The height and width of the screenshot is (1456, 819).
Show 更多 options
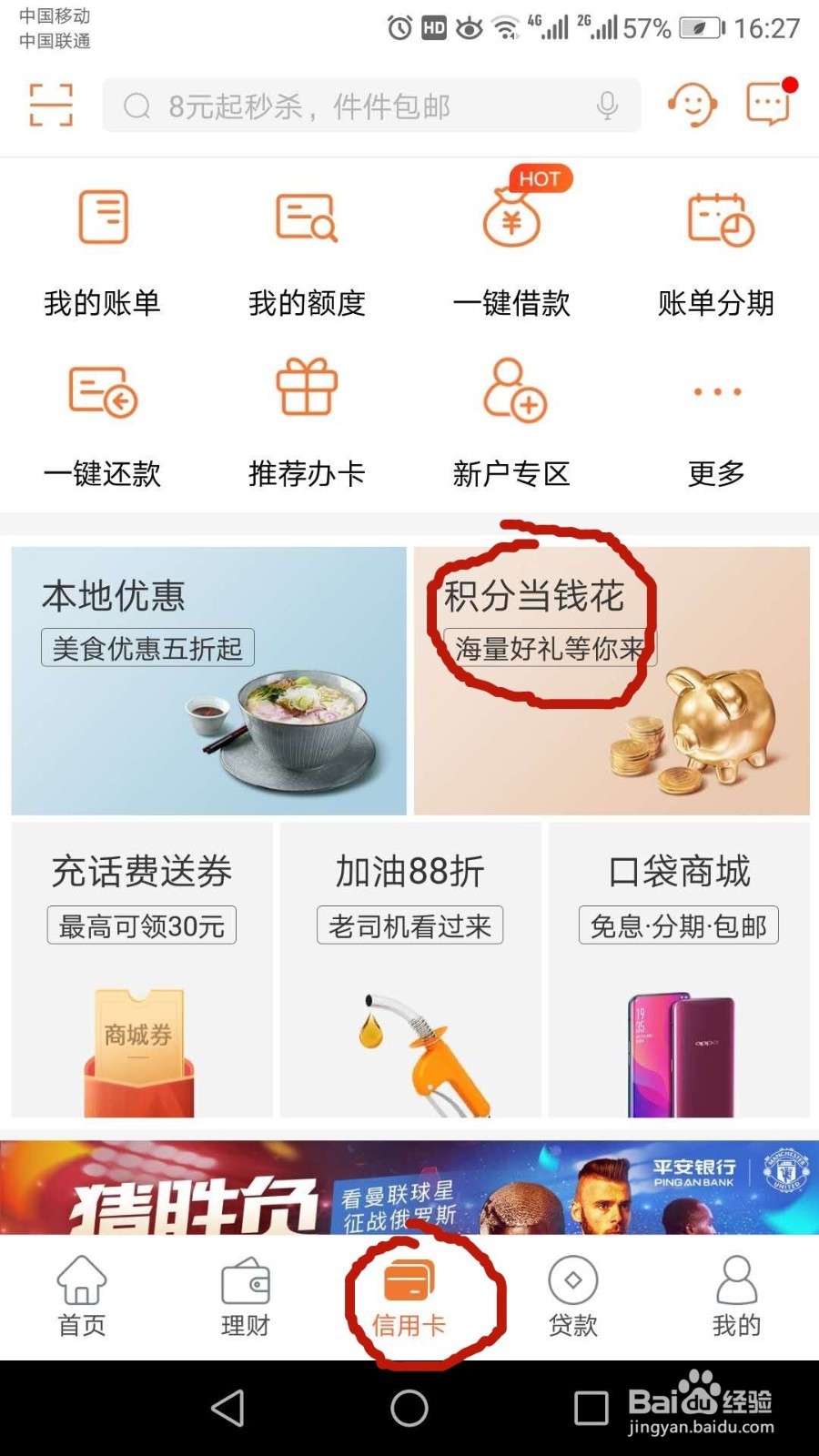pyautogui.click(x=716, y=423)
